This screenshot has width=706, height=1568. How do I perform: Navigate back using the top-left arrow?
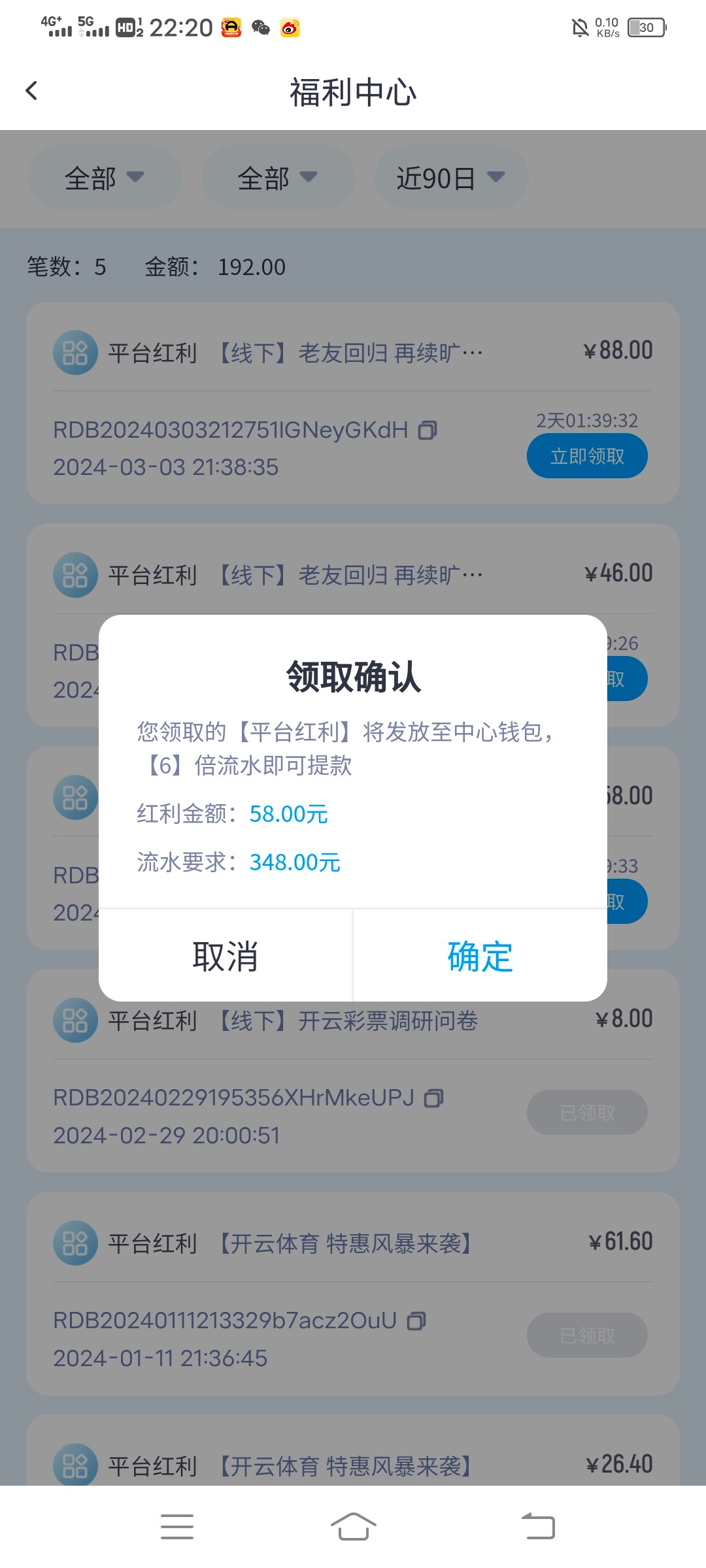tap(31, 90)
